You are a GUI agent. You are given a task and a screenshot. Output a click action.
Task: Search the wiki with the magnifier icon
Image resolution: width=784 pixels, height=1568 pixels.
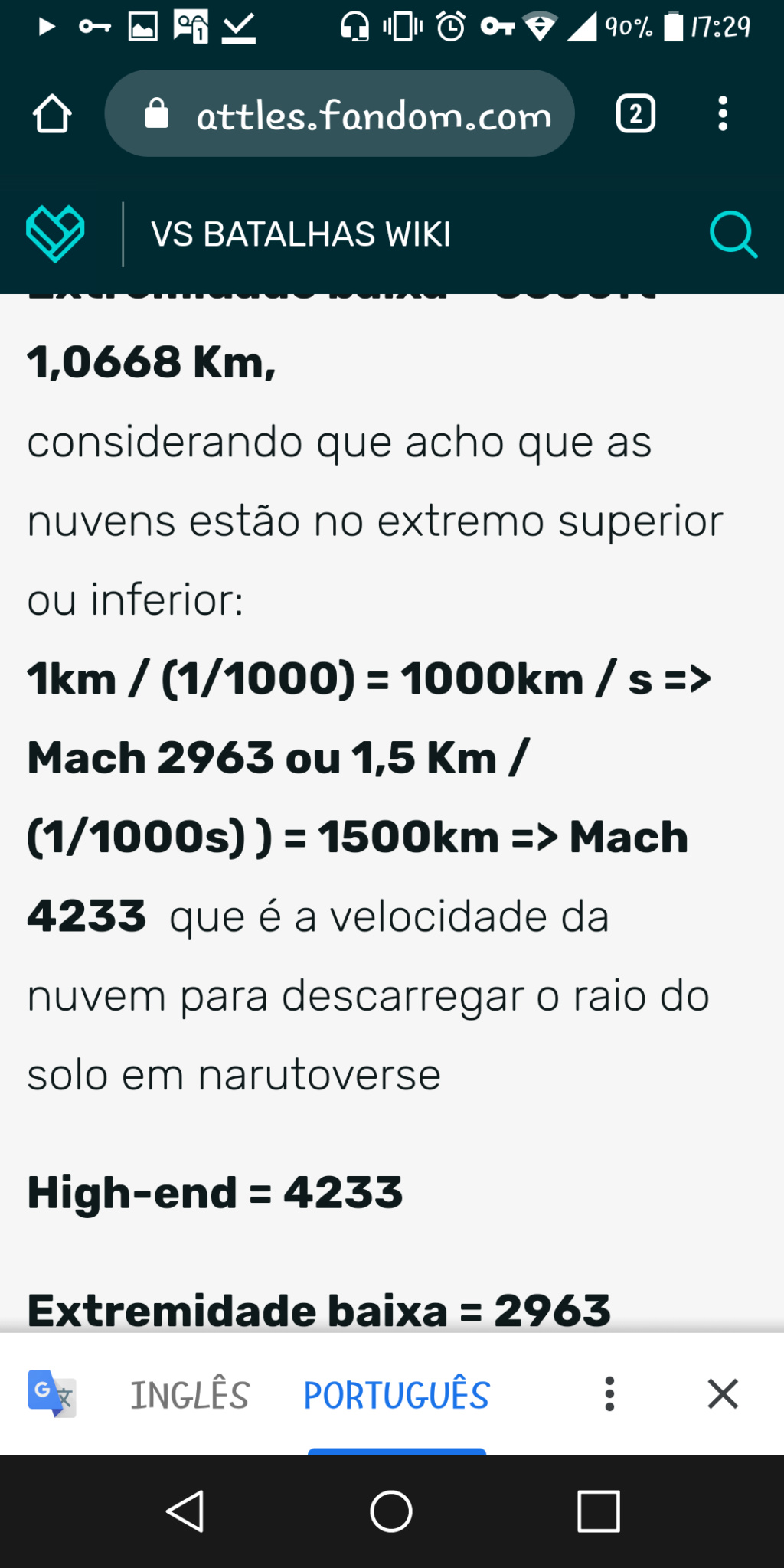tap(733, 234)
